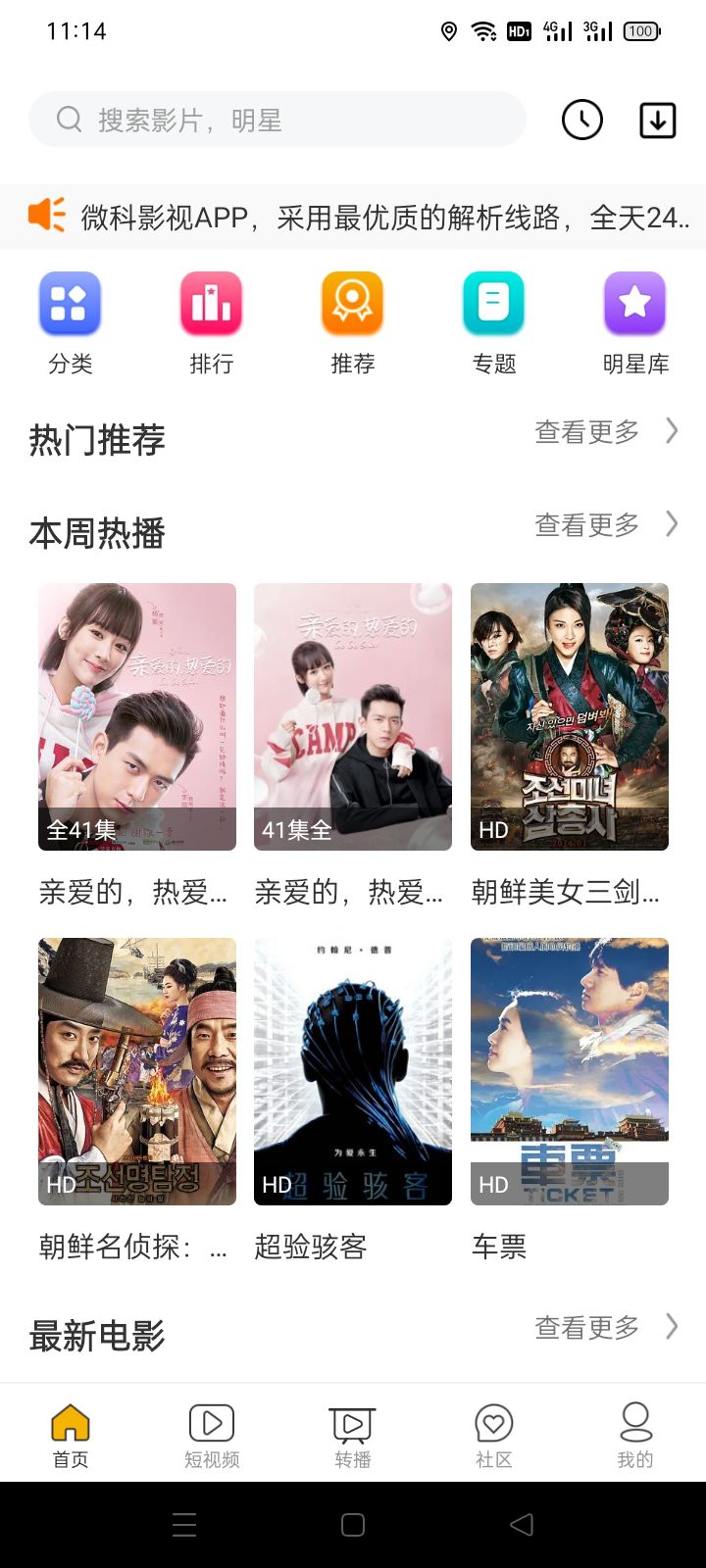
Task: Open the 推荐 recommendations section
Action: [x=352, y=304]
